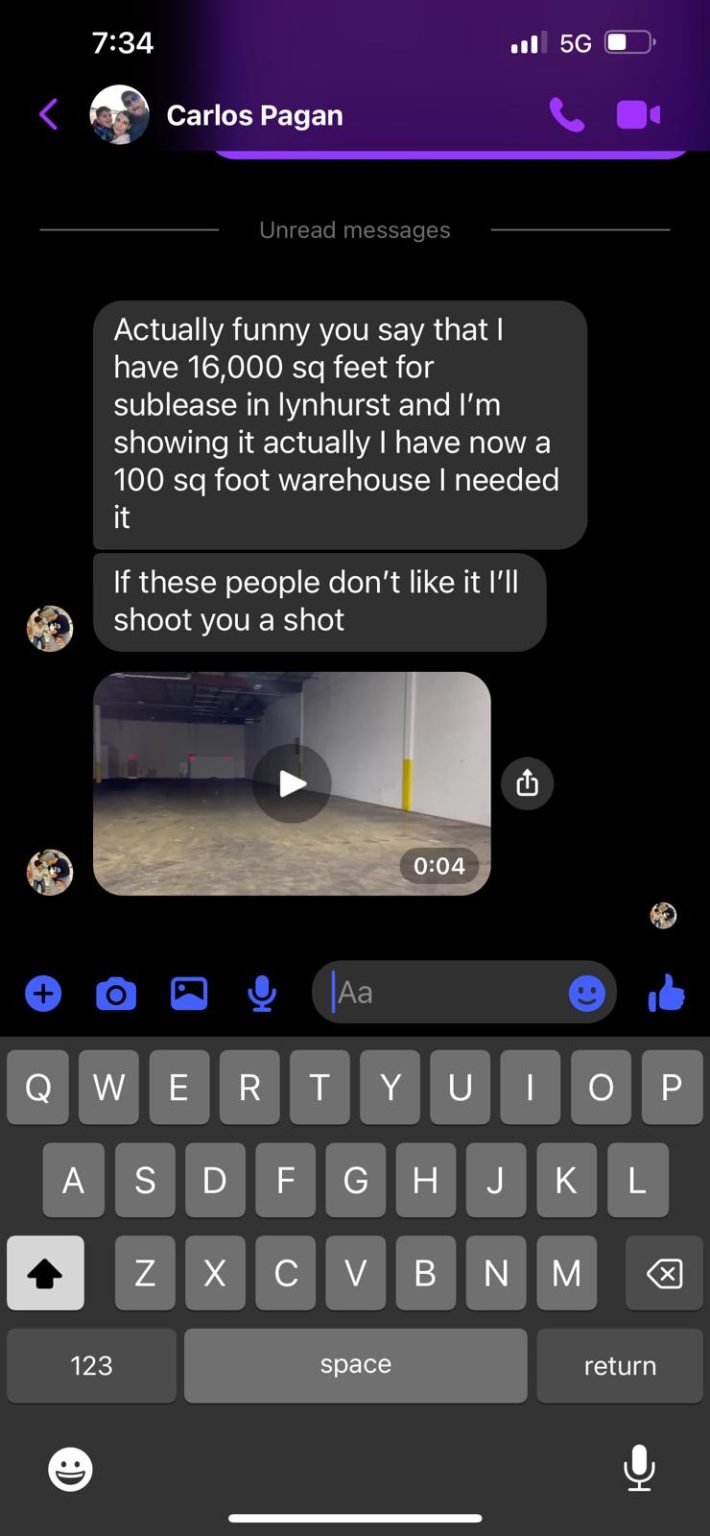Focus the Aa message field
Screen dimensions: 710x1536
[x=445, y=993]
